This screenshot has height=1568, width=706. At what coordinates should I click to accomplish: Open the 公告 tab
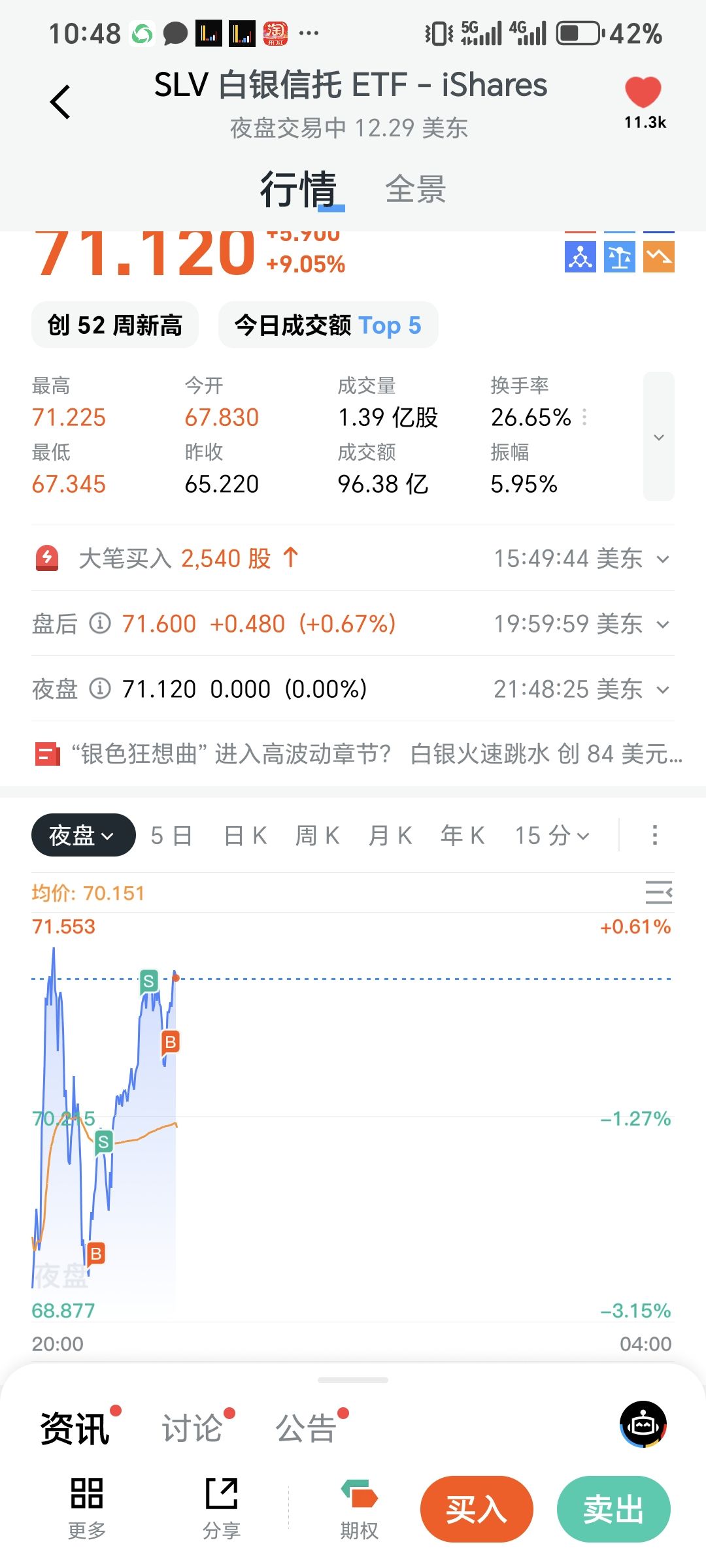tap(305, 1428)
